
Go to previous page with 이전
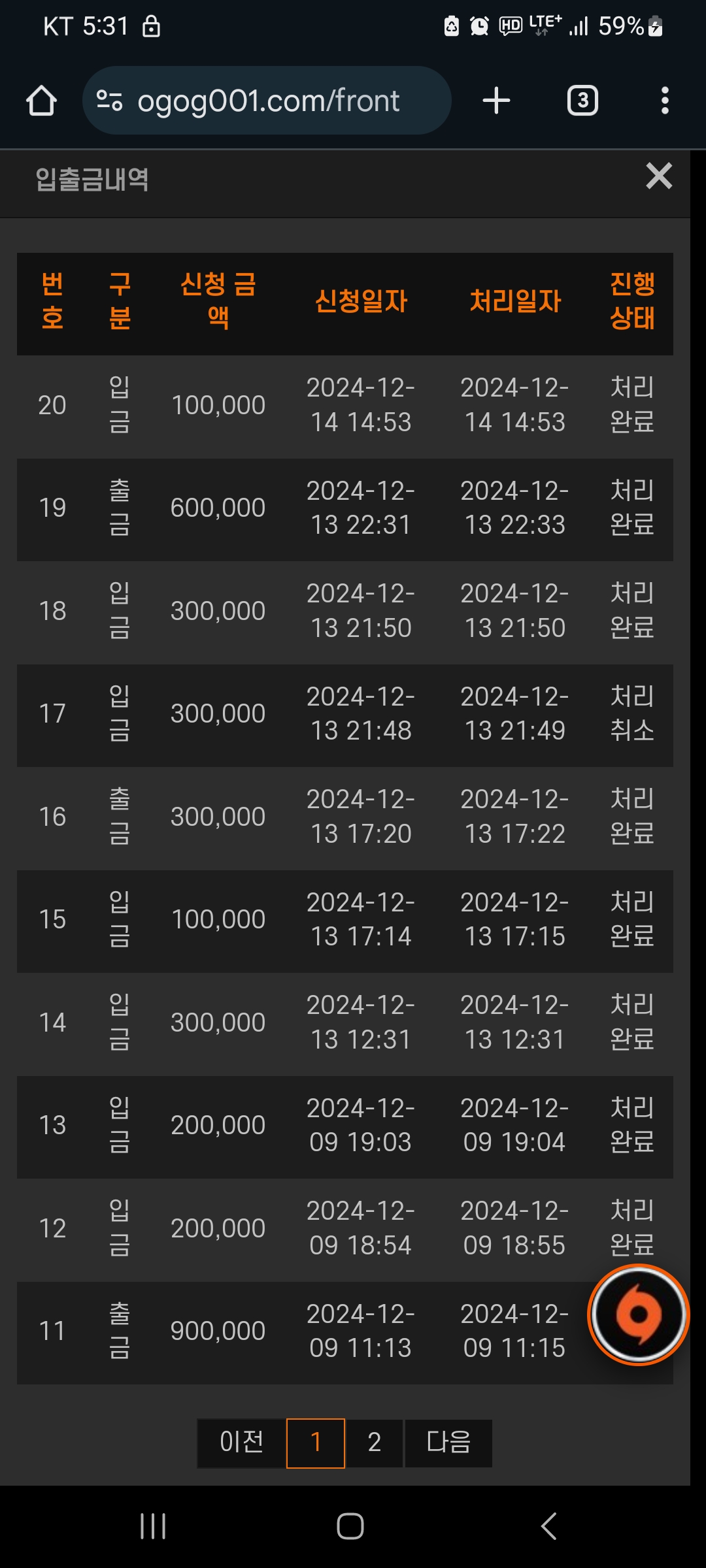(241, 1443)
